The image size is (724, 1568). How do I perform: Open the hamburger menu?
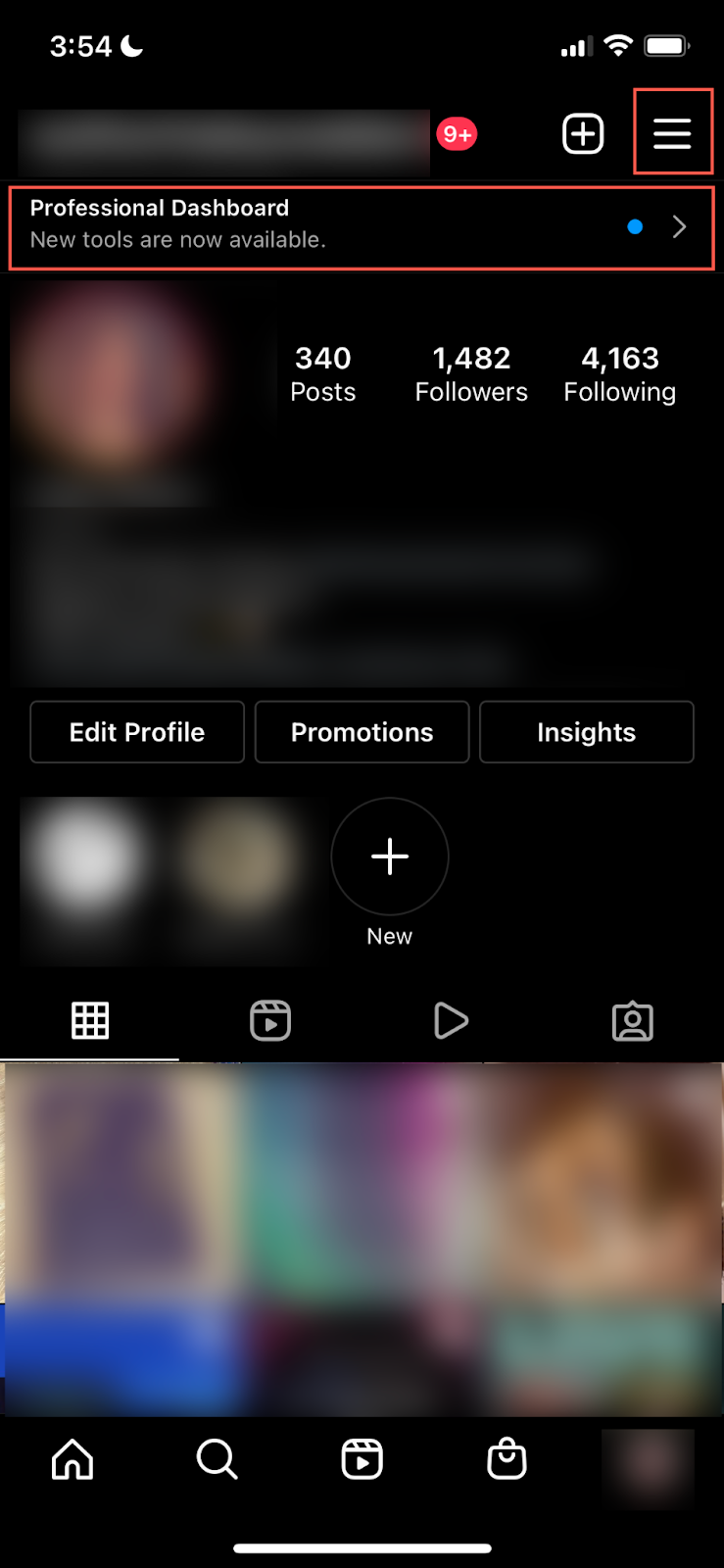pyautogui.click(x=673, y=132)
